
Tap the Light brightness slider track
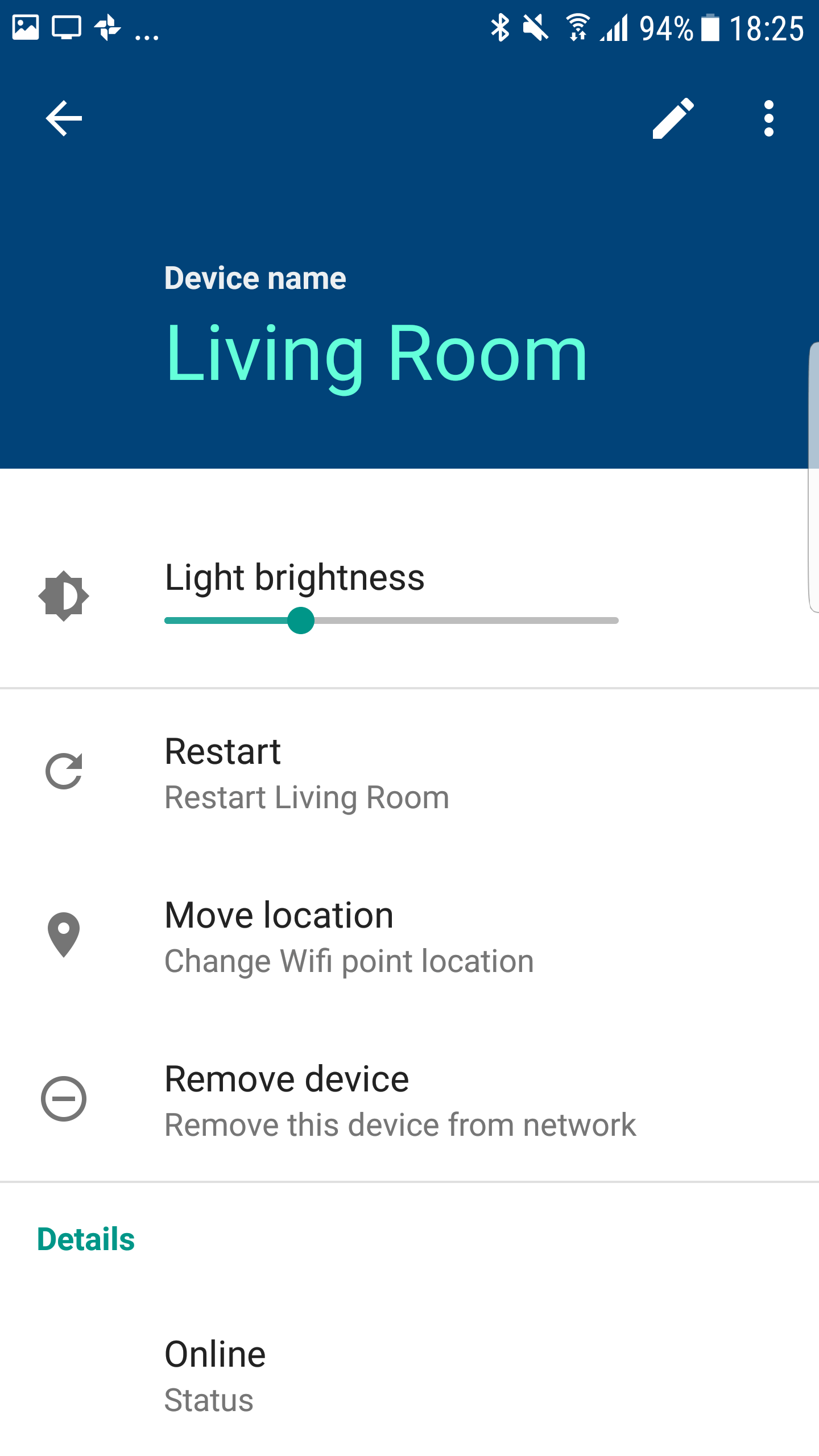[391, 621]
